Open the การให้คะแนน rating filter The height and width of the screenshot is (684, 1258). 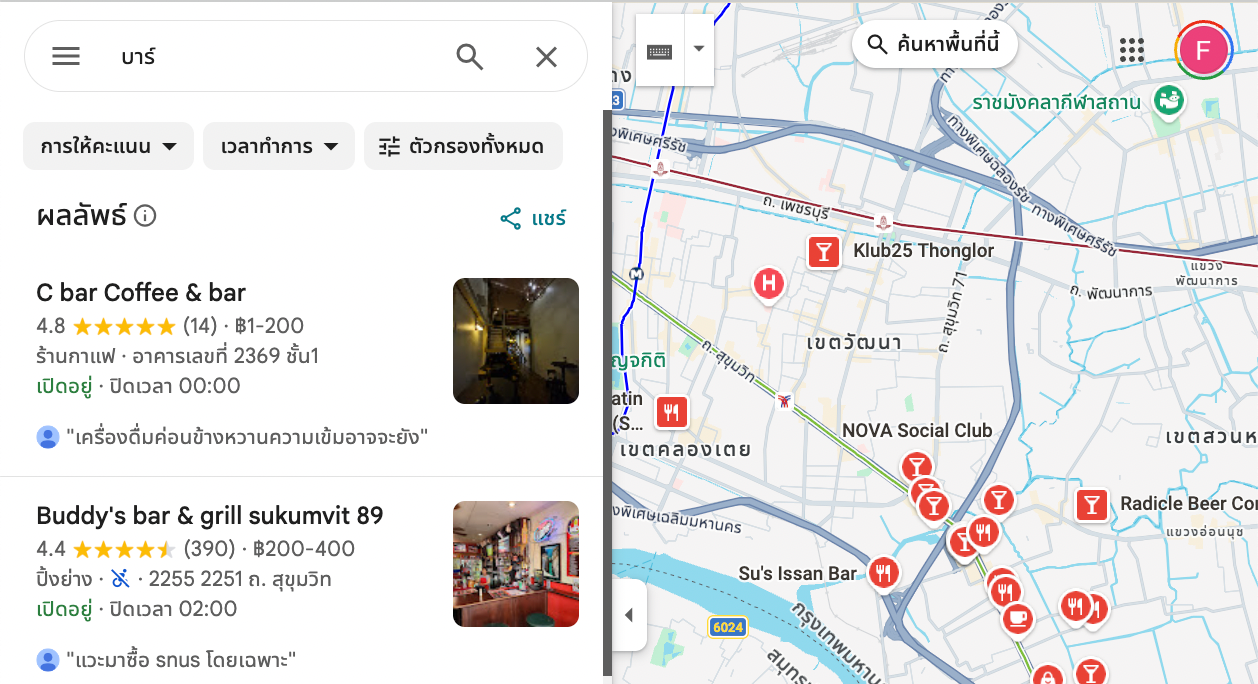click(109, 147)
